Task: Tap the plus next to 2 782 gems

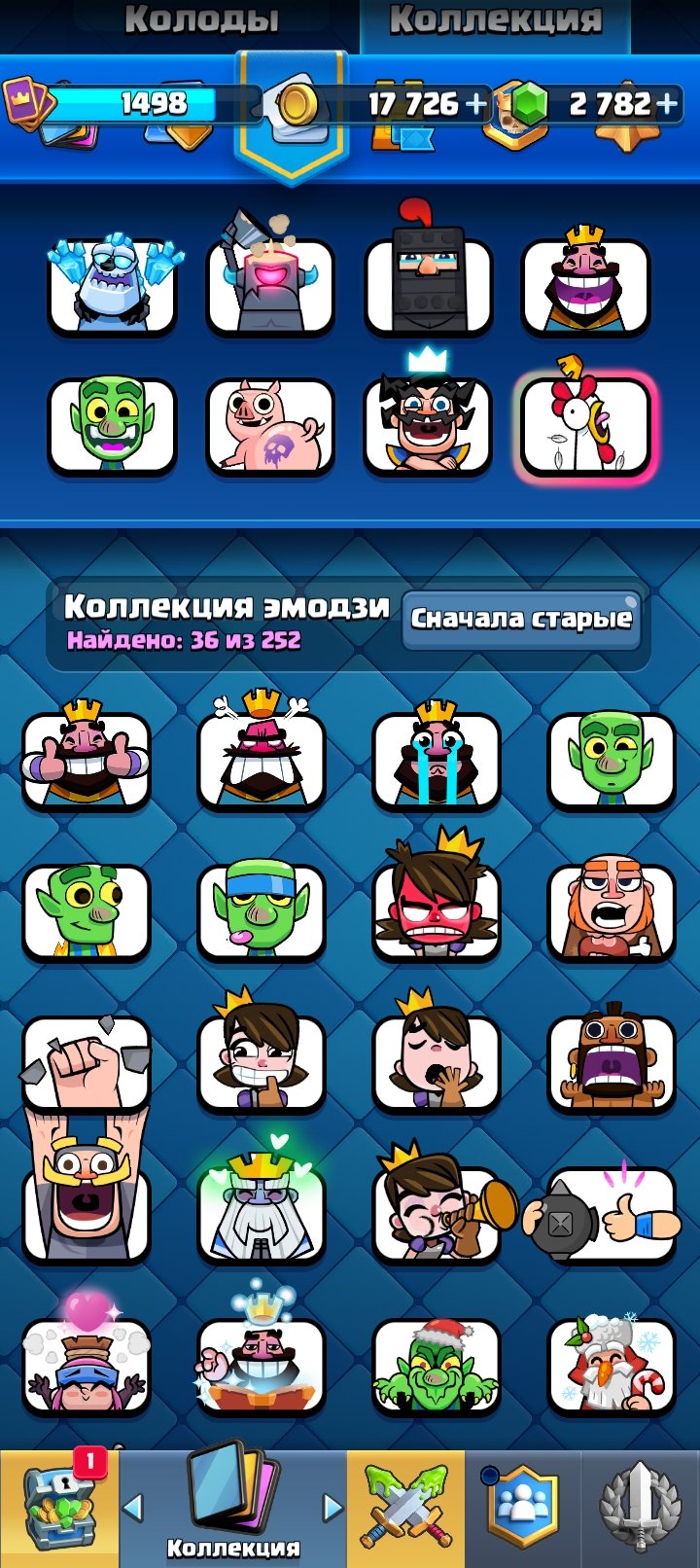Action: click(x=668, y=104)
